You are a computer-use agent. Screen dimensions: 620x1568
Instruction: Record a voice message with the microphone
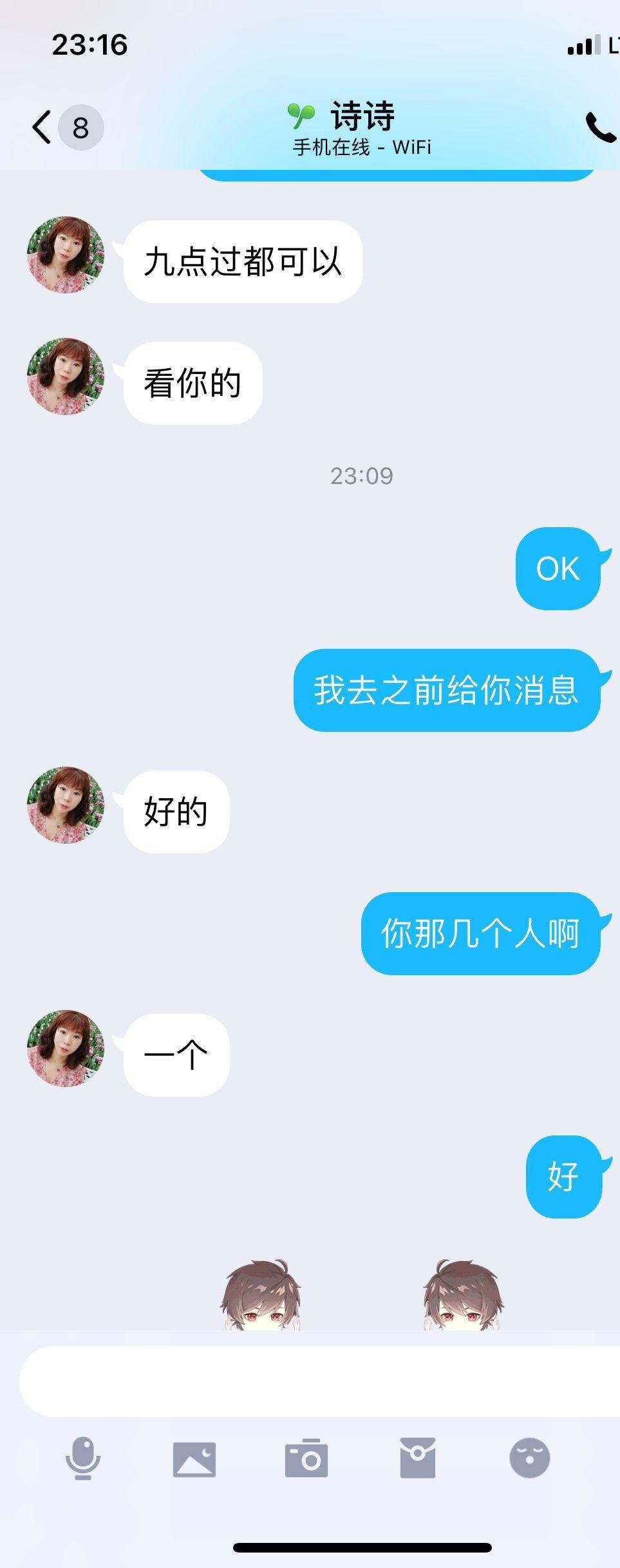click(x=83, y=1458)
